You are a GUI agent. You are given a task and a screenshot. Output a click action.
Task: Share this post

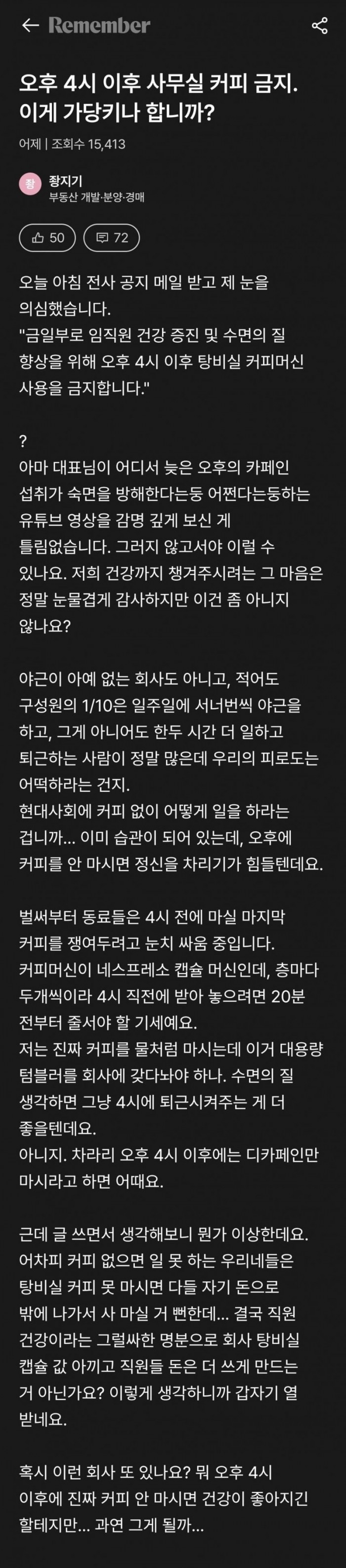(x=319, y=25)
